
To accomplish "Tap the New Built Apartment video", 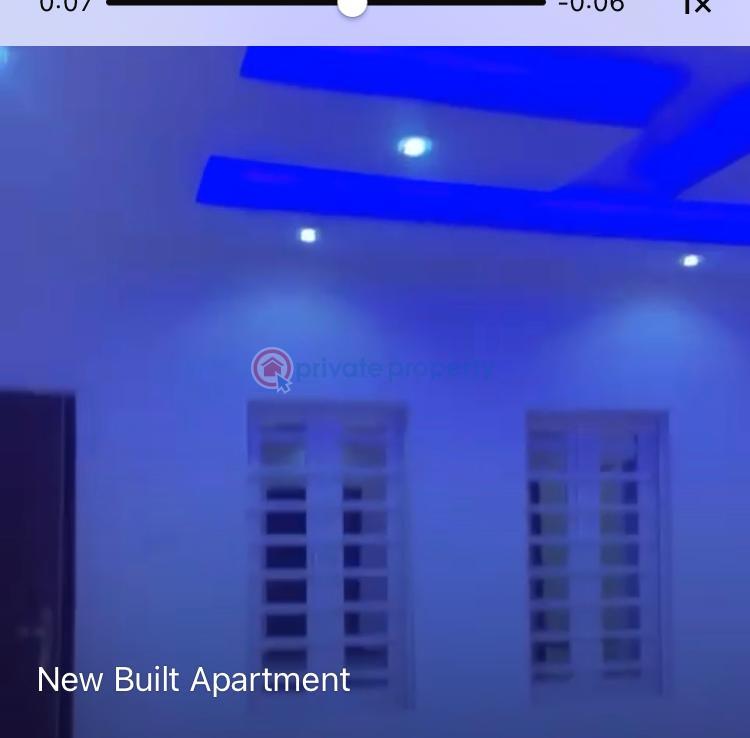I will point(375,400).
